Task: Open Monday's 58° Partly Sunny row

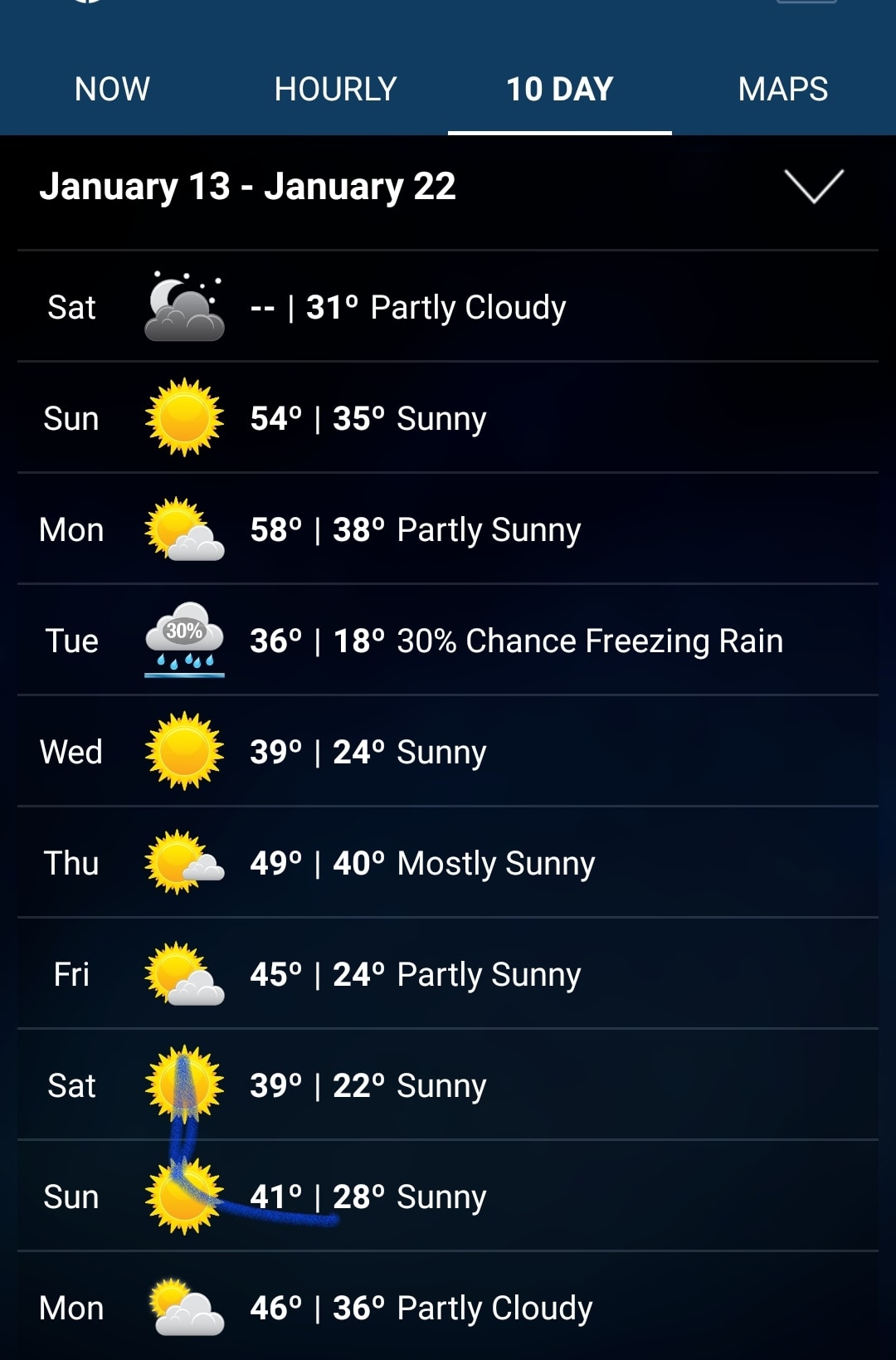Action: click(x=448, y=529)
